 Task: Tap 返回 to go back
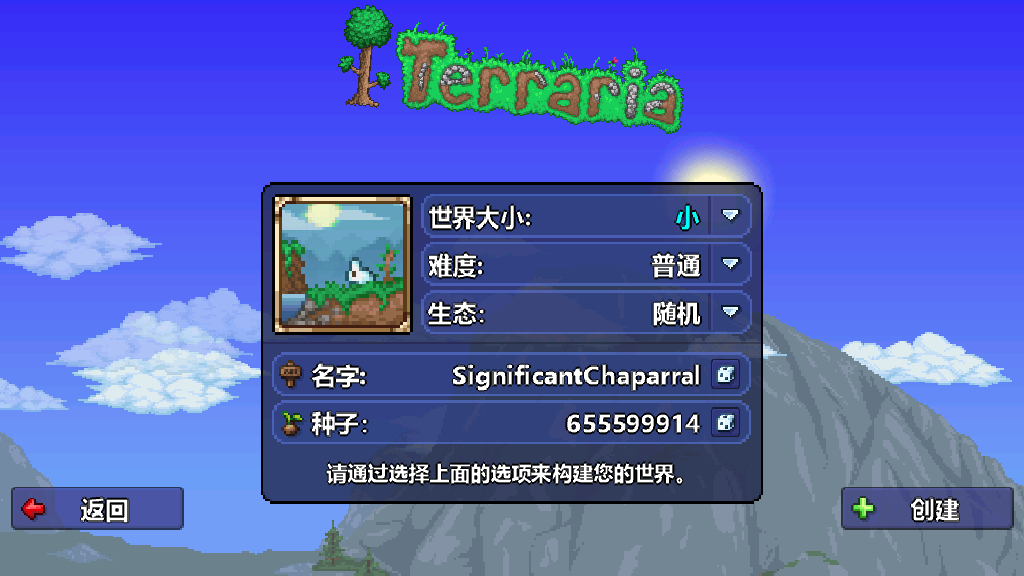tap(97, 509)
